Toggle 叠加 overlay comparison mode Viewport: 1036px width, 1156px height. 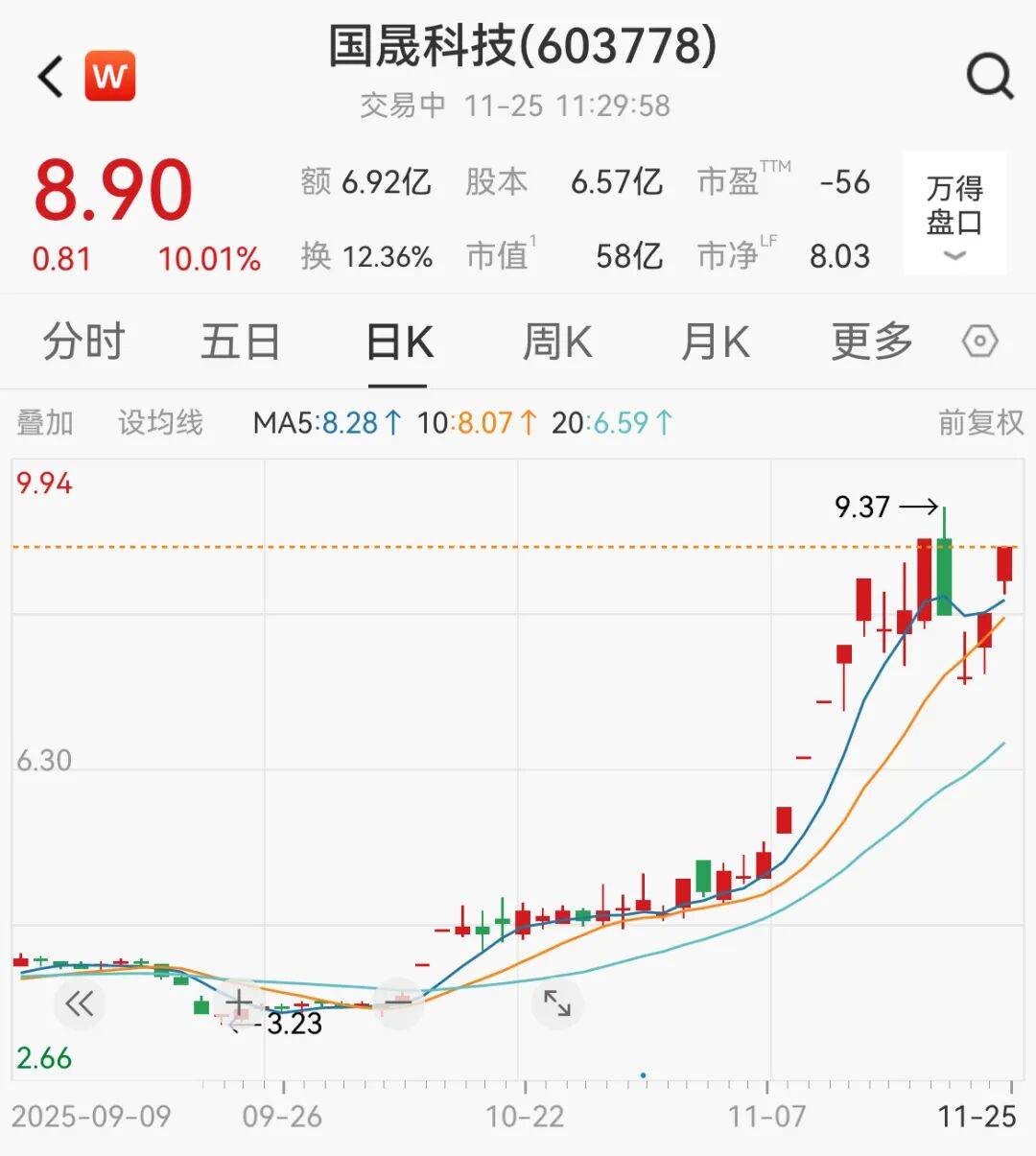point(45,421)
